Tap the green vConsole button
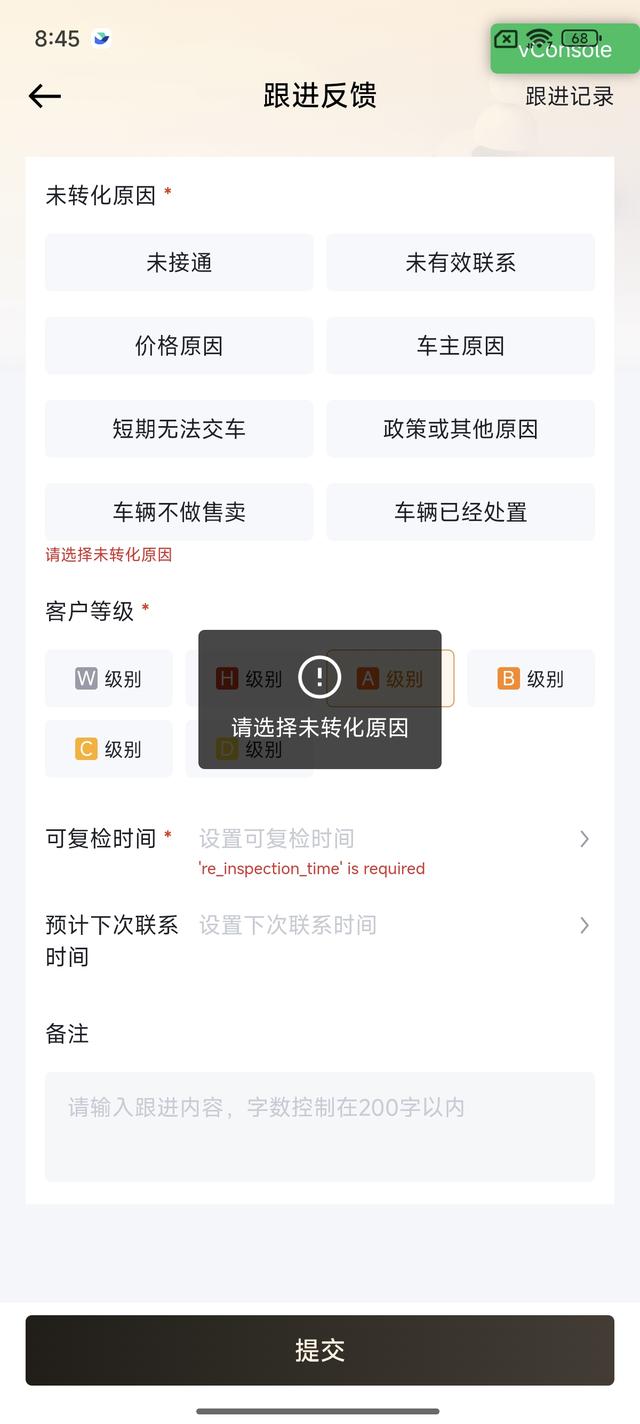Viewport: 640px width, 1424px height. [565, 49]
